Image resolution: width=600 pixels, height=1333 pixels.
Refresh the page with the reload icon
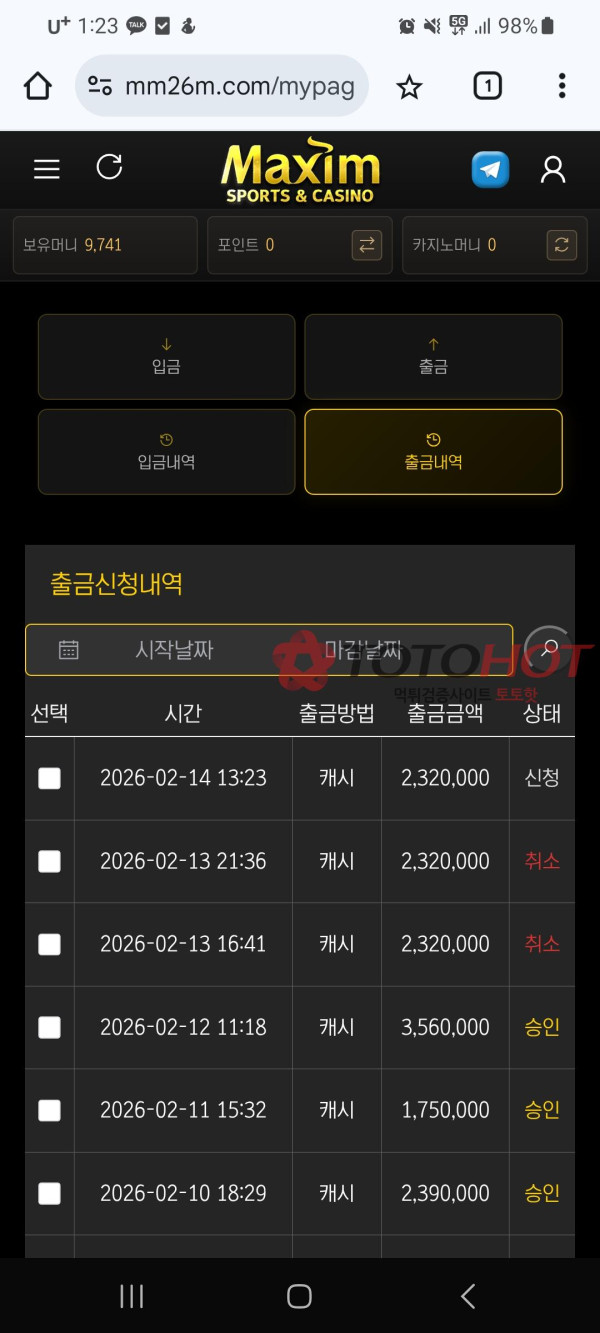(109, 167)
